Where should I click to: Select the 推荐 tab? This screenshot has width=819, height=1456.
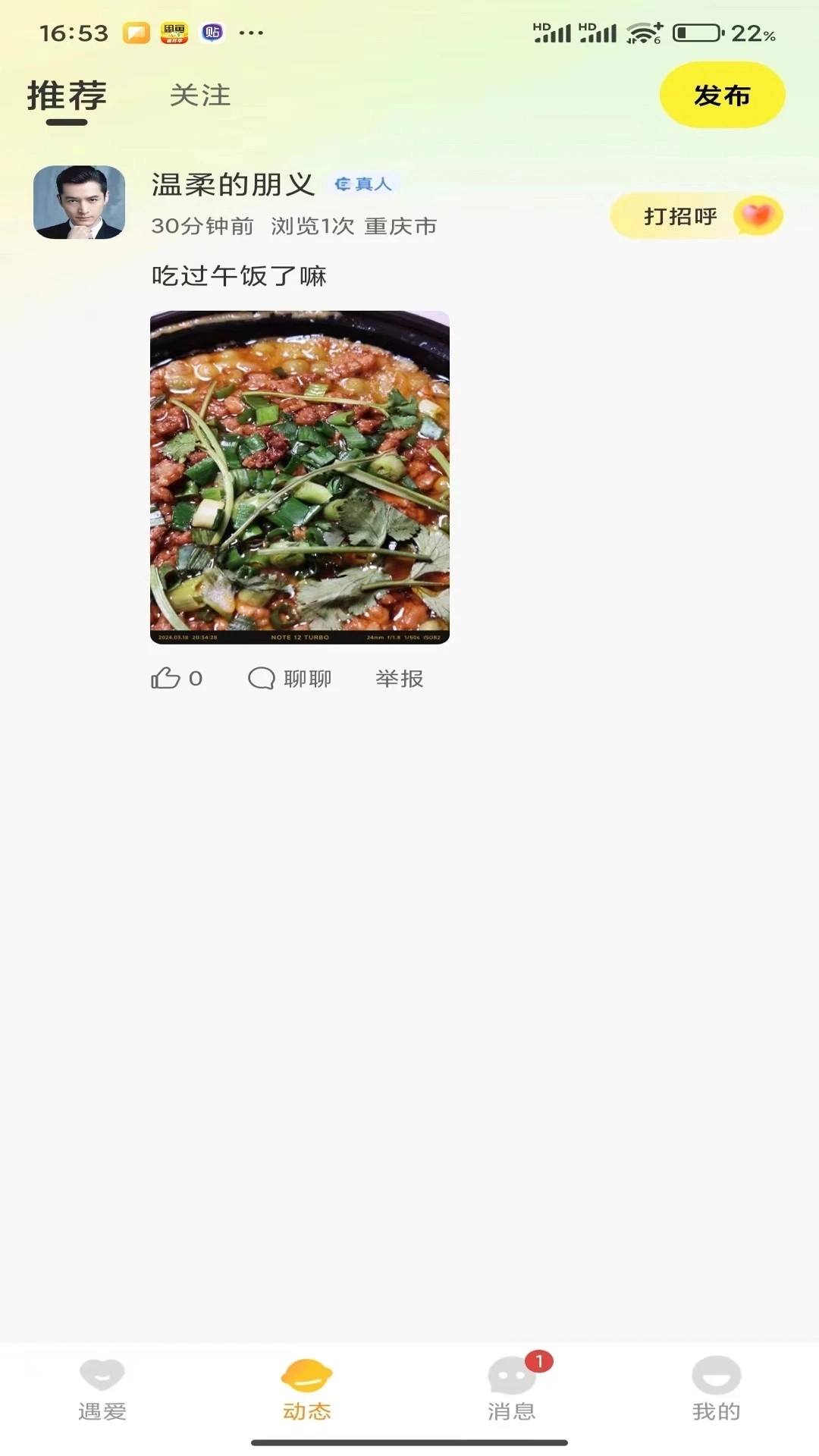point(66,95)
